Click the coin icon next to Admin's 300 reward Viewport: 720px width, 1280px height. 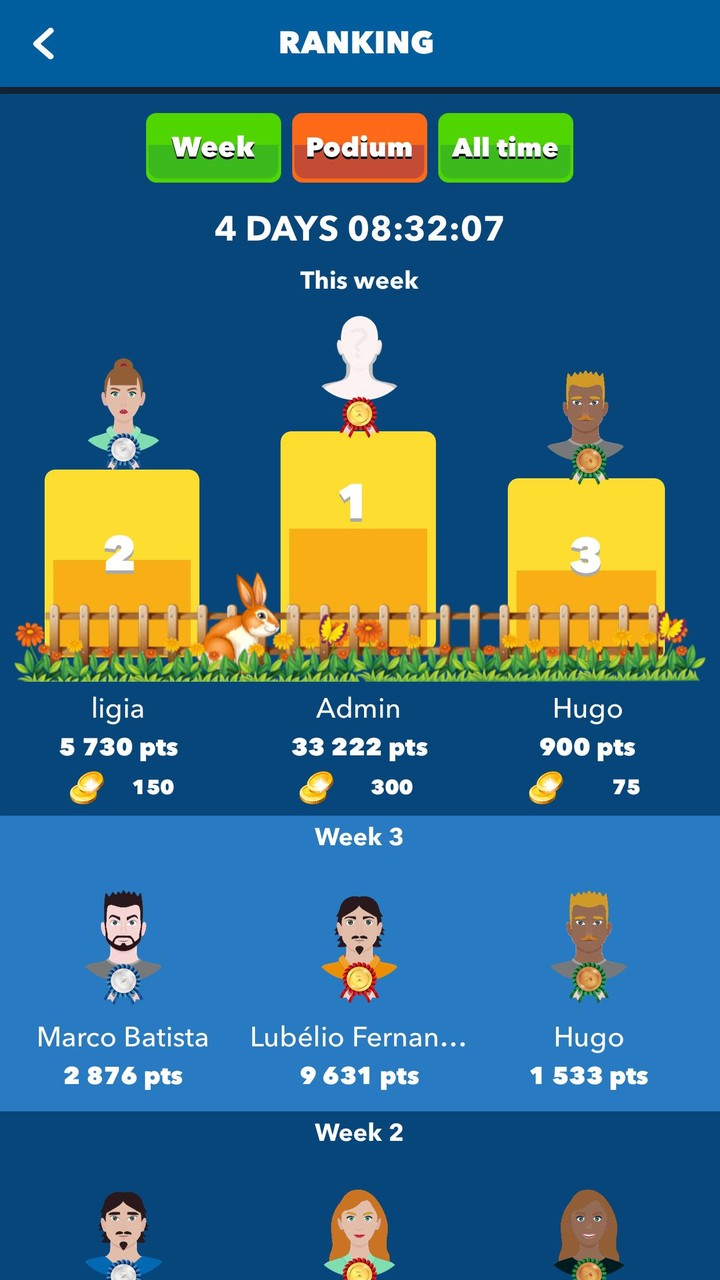point(318,787)
